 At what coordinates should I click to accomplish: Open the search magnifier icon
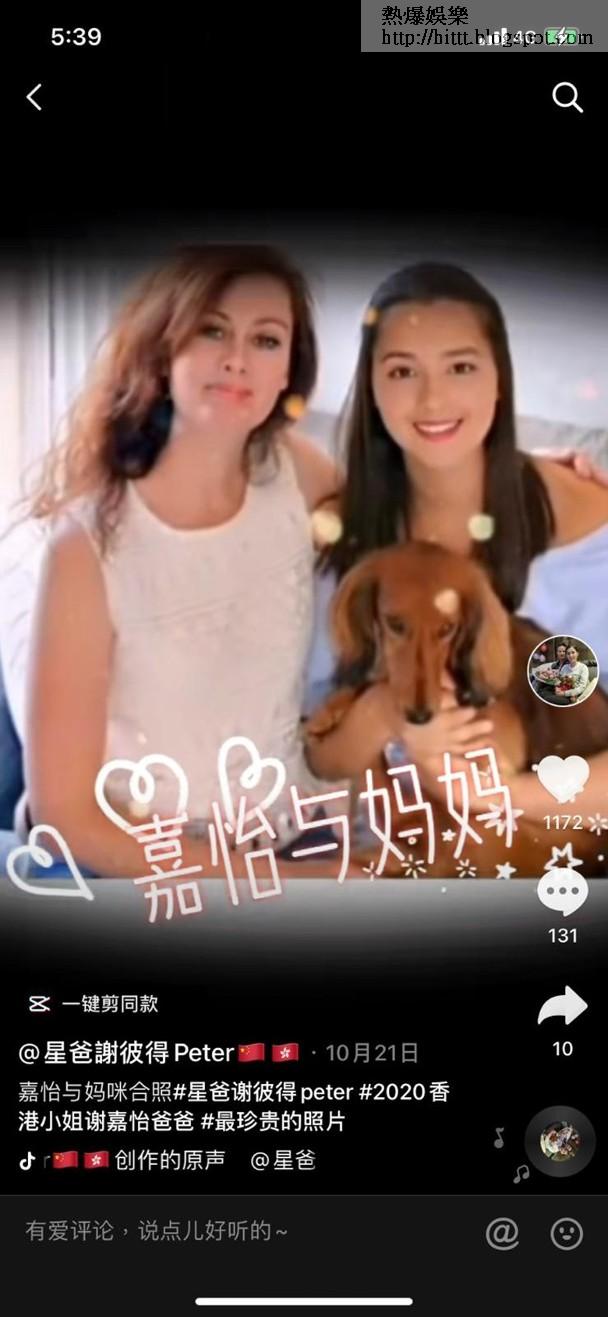tap(567, 97)
